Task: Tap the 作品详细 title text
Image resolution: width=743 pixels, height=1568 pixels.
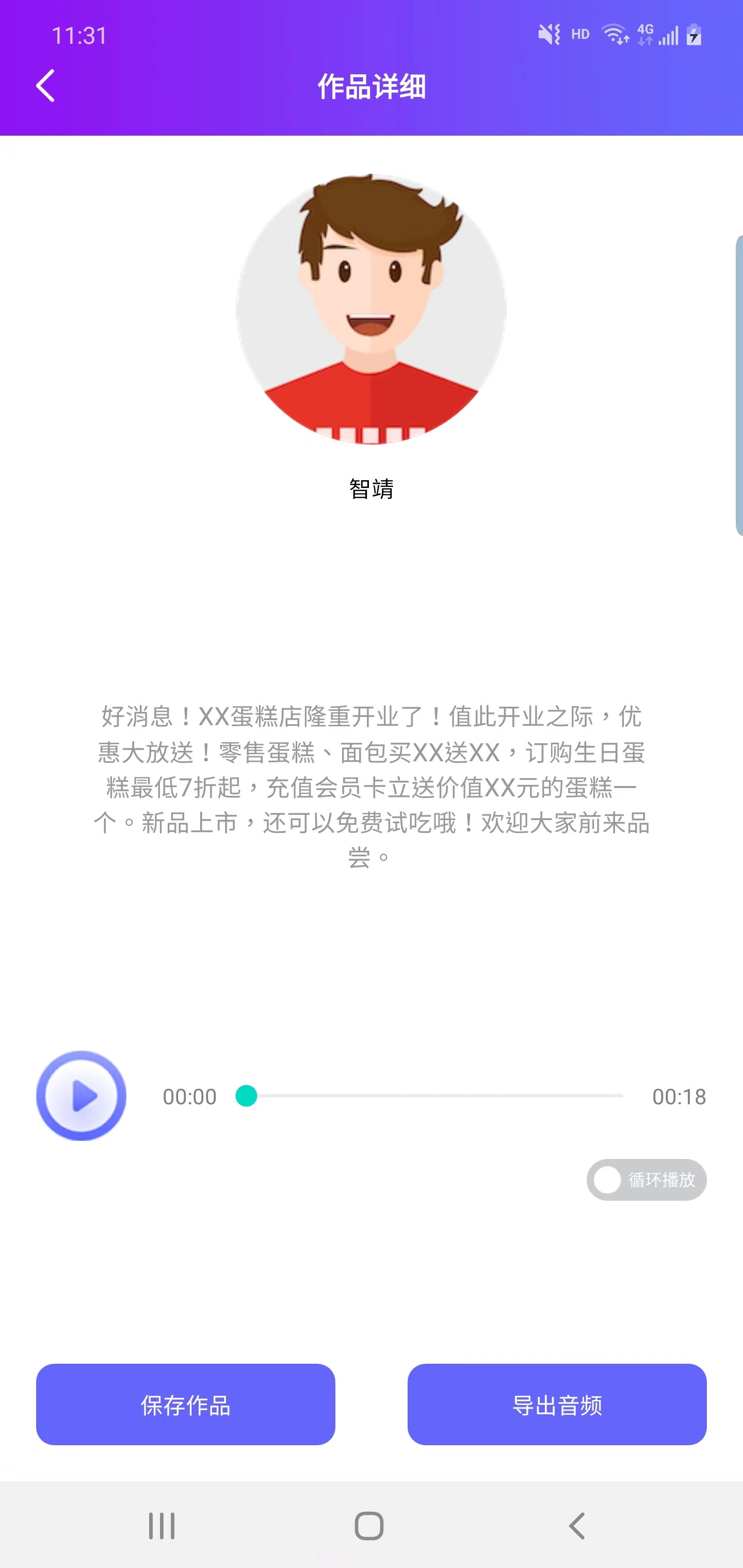Action: pyautogui.click(x=372, y=87)
